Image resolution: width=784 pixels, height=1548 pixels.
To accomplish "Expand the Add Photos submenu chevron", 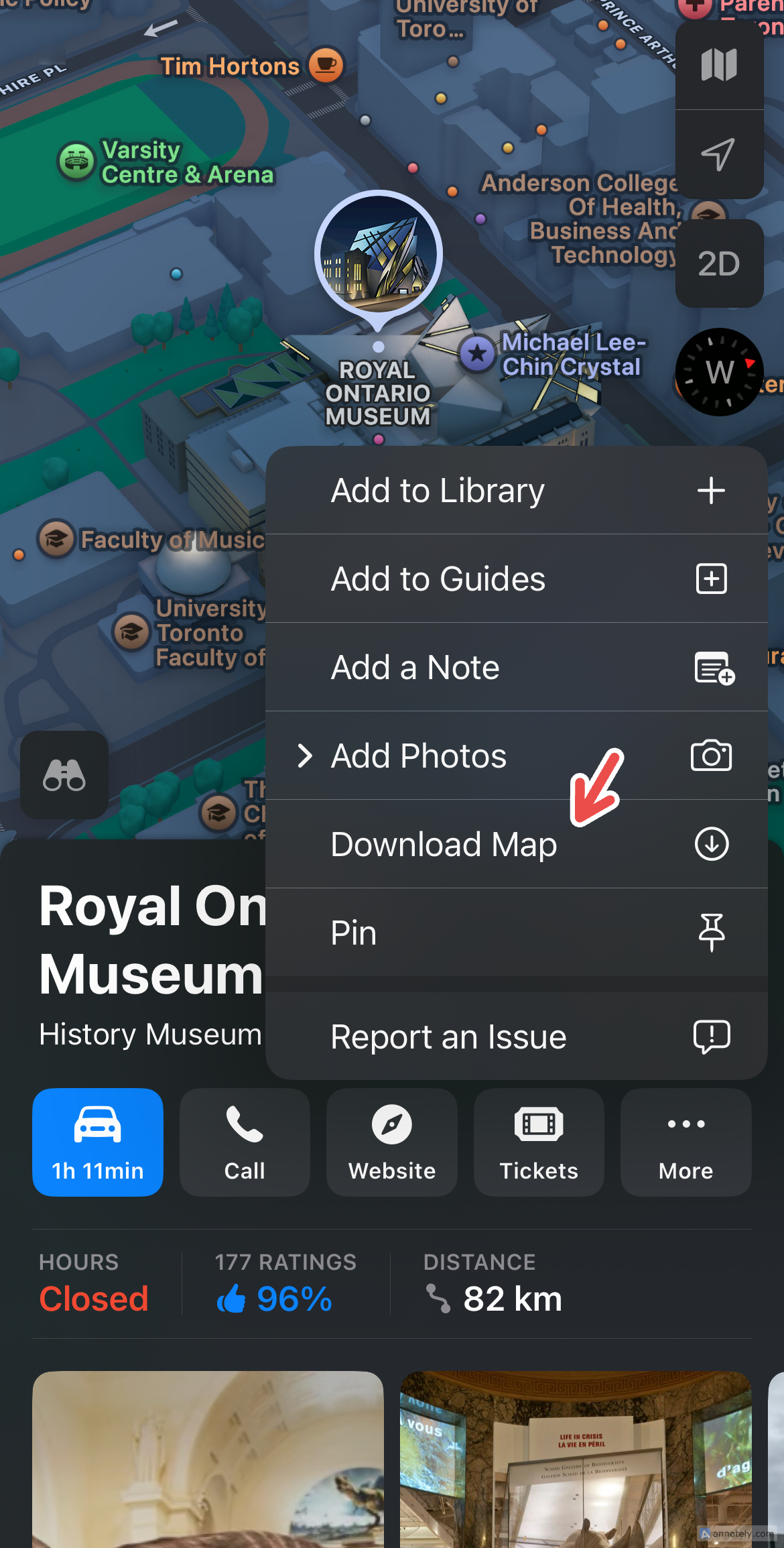I will click(x=307, y=756).
